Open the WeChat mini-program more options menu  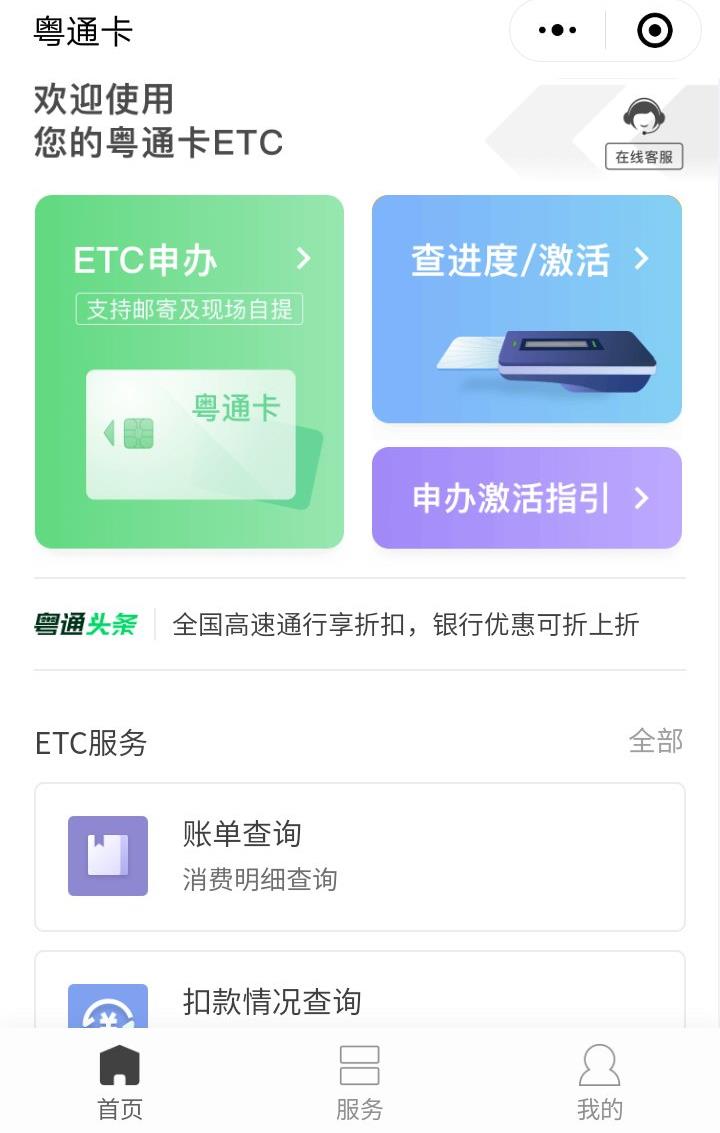tap(556, 30)
